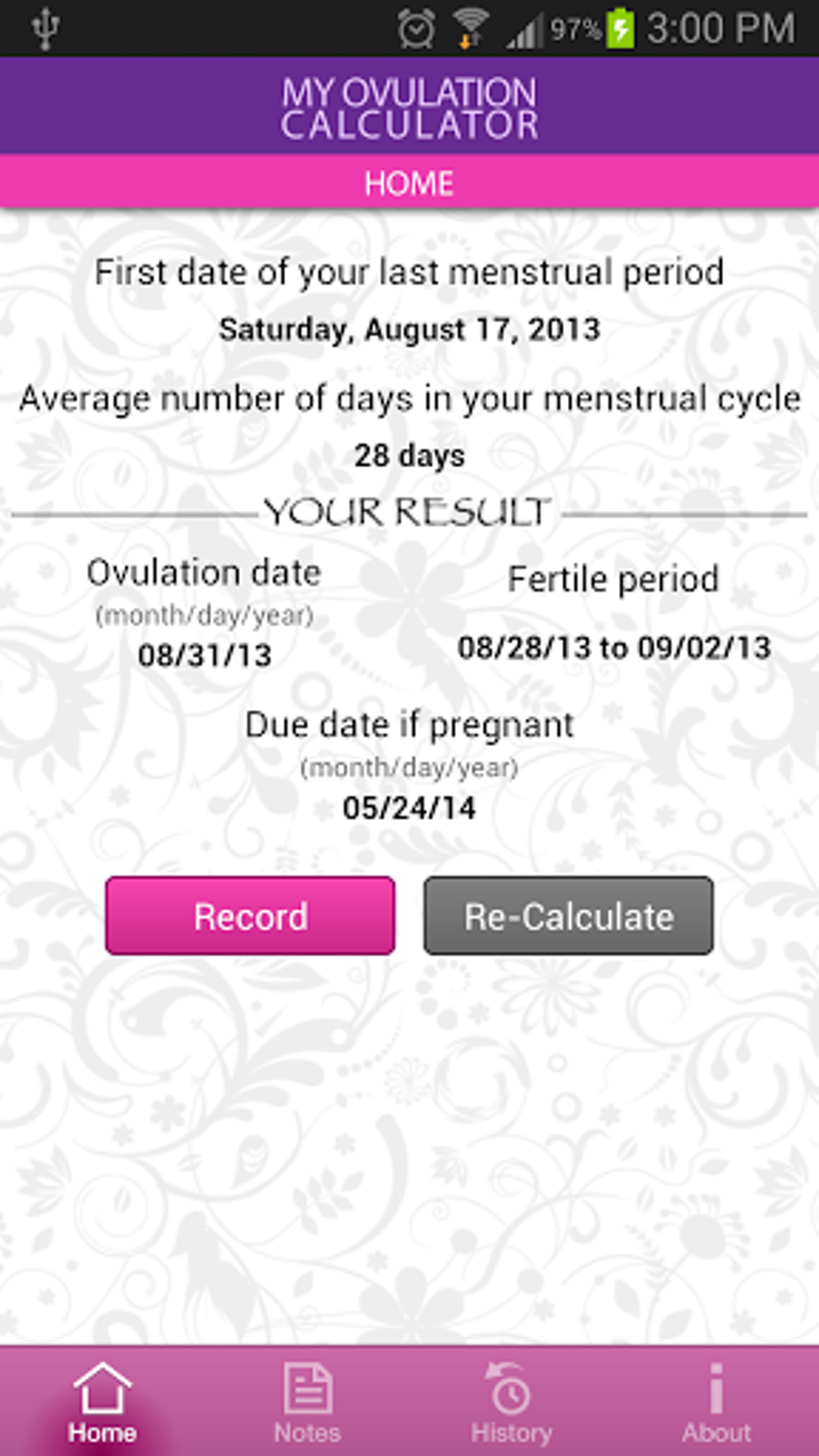
Task: Tap the Wi-Fi indicator in status bar
Action: [472, 27]
